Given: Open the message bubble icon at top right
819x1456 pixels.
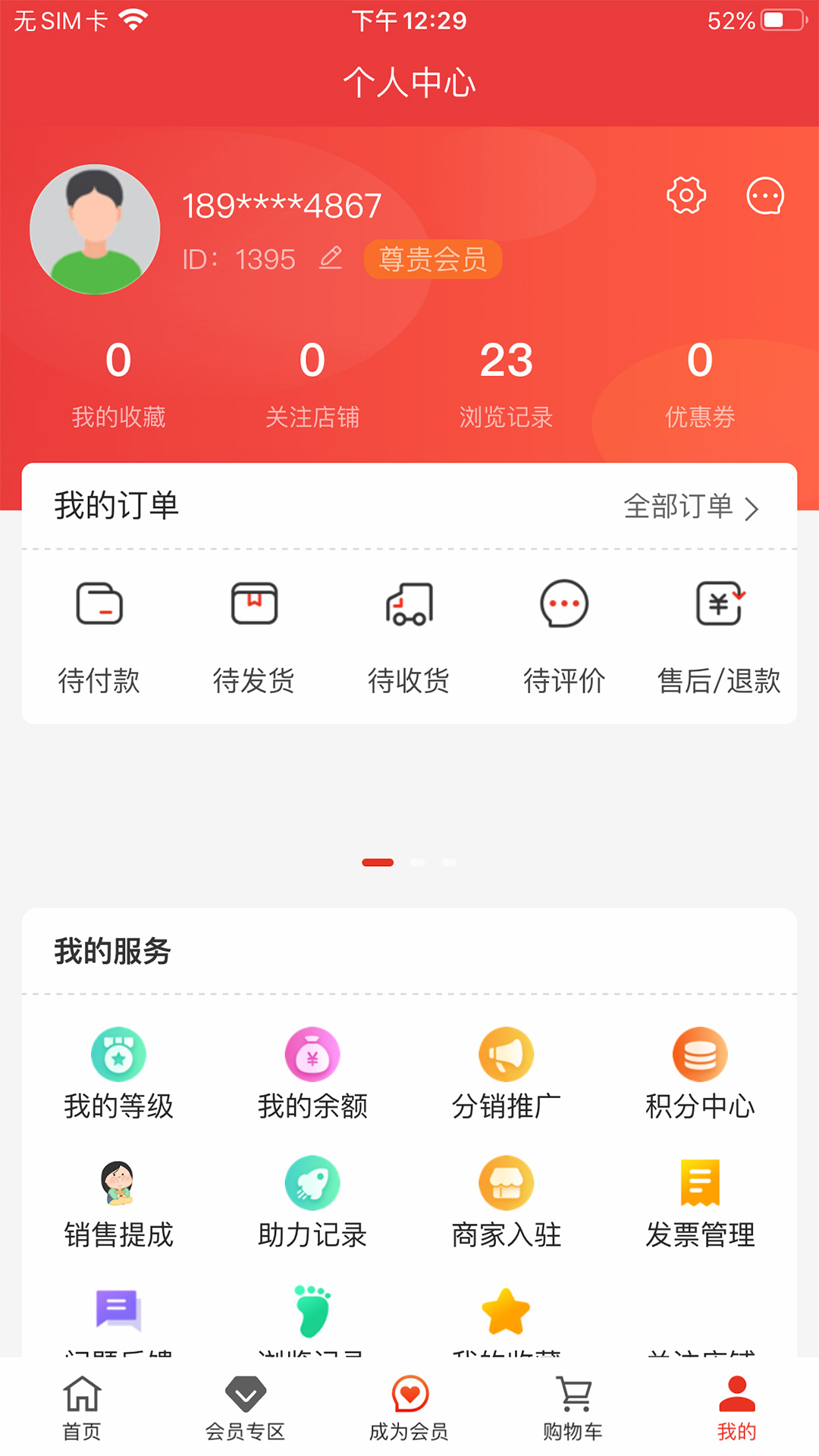Looking at the screenshot, I should coord(765,196).
